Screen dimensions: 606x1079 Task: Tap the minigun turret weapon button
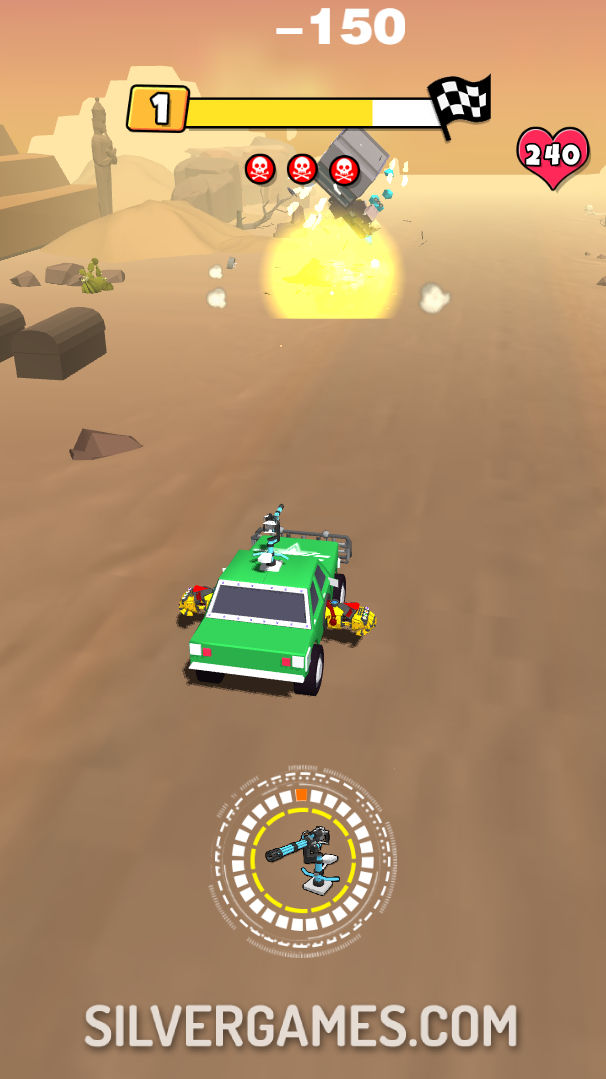(303, 860)
